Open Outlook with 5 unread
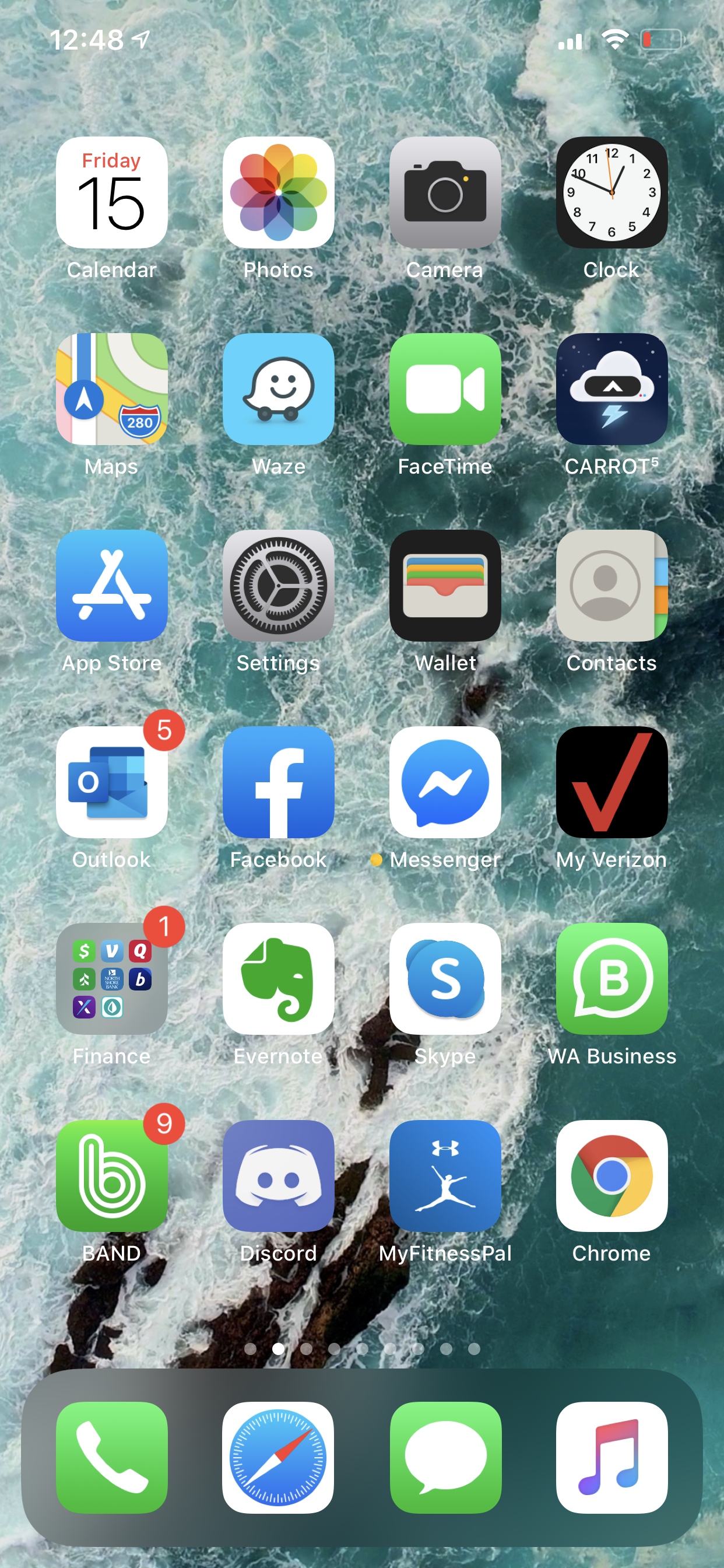The height and width of the screenshot is (1568, 724). tap(111, 782)
